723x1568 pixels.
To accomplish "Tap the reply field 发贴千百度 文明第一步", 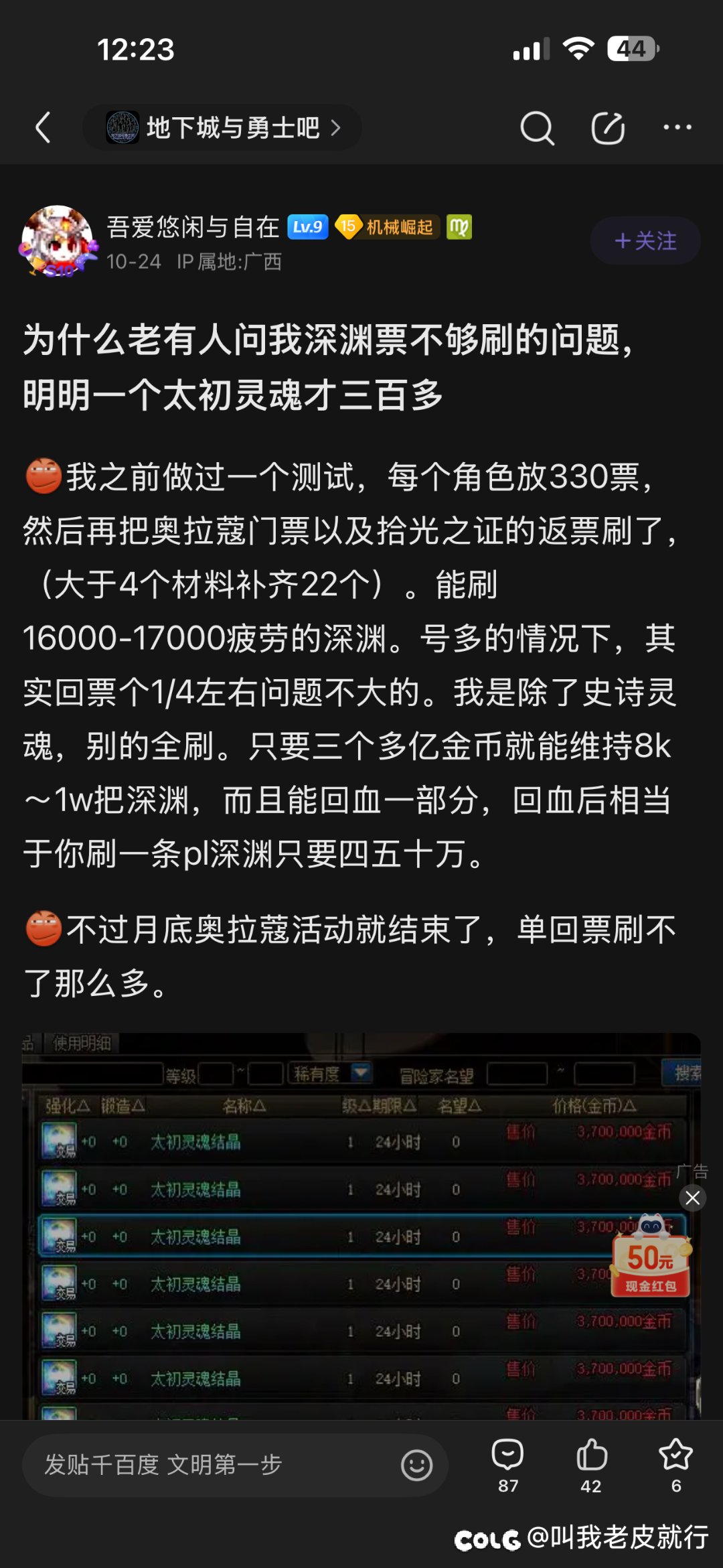I will 214,1465.
